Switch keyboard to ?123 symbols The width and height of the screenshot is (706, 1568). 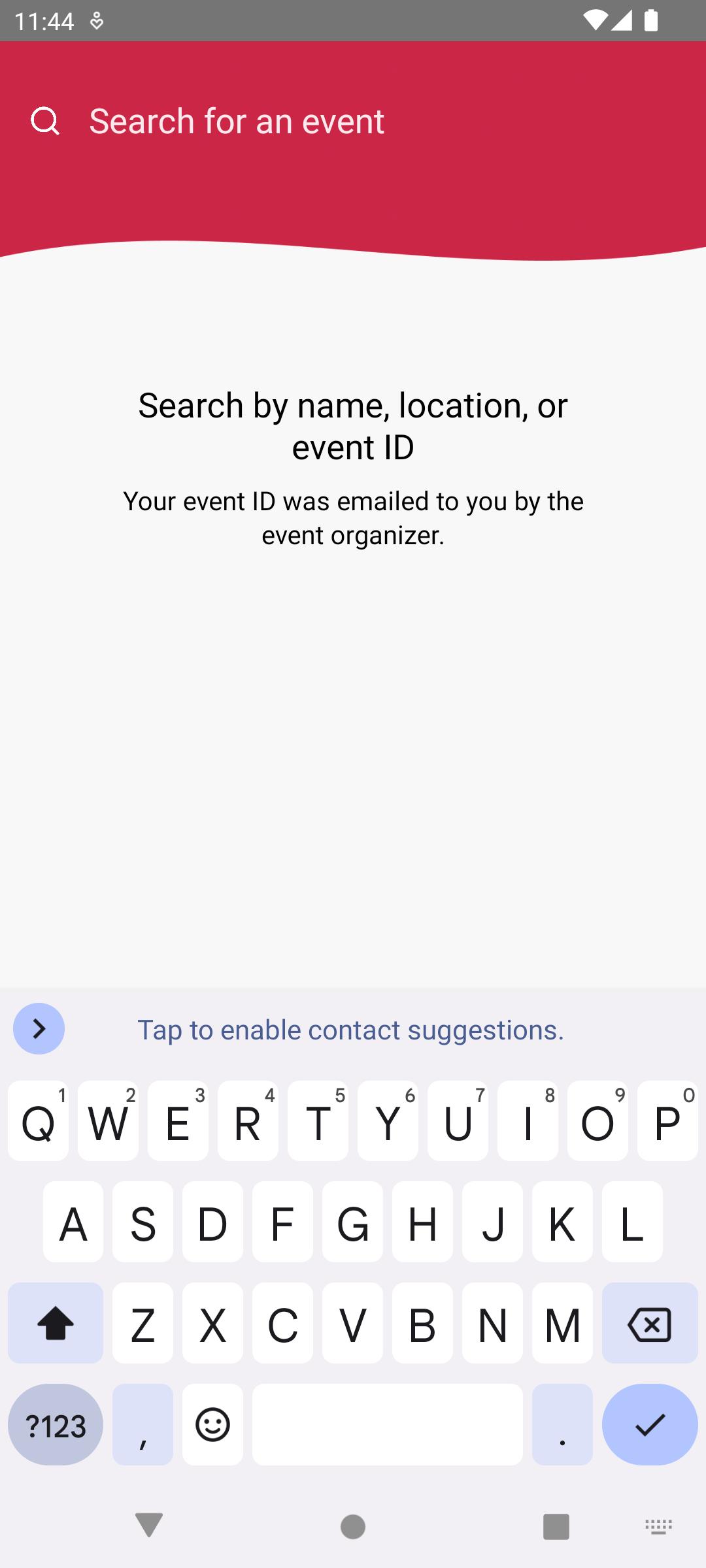(x=56, y=1425)
